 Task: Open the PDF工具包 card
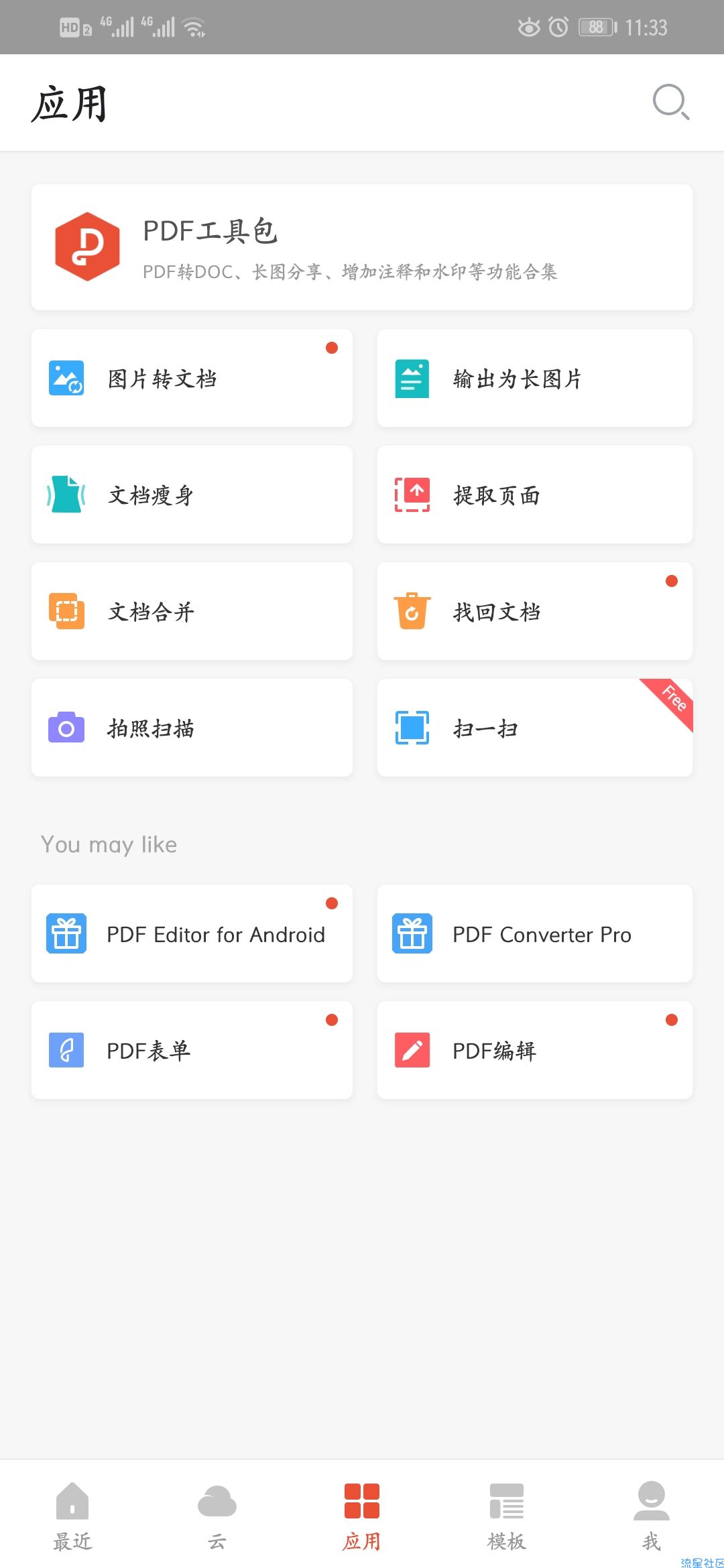(361, 247)
